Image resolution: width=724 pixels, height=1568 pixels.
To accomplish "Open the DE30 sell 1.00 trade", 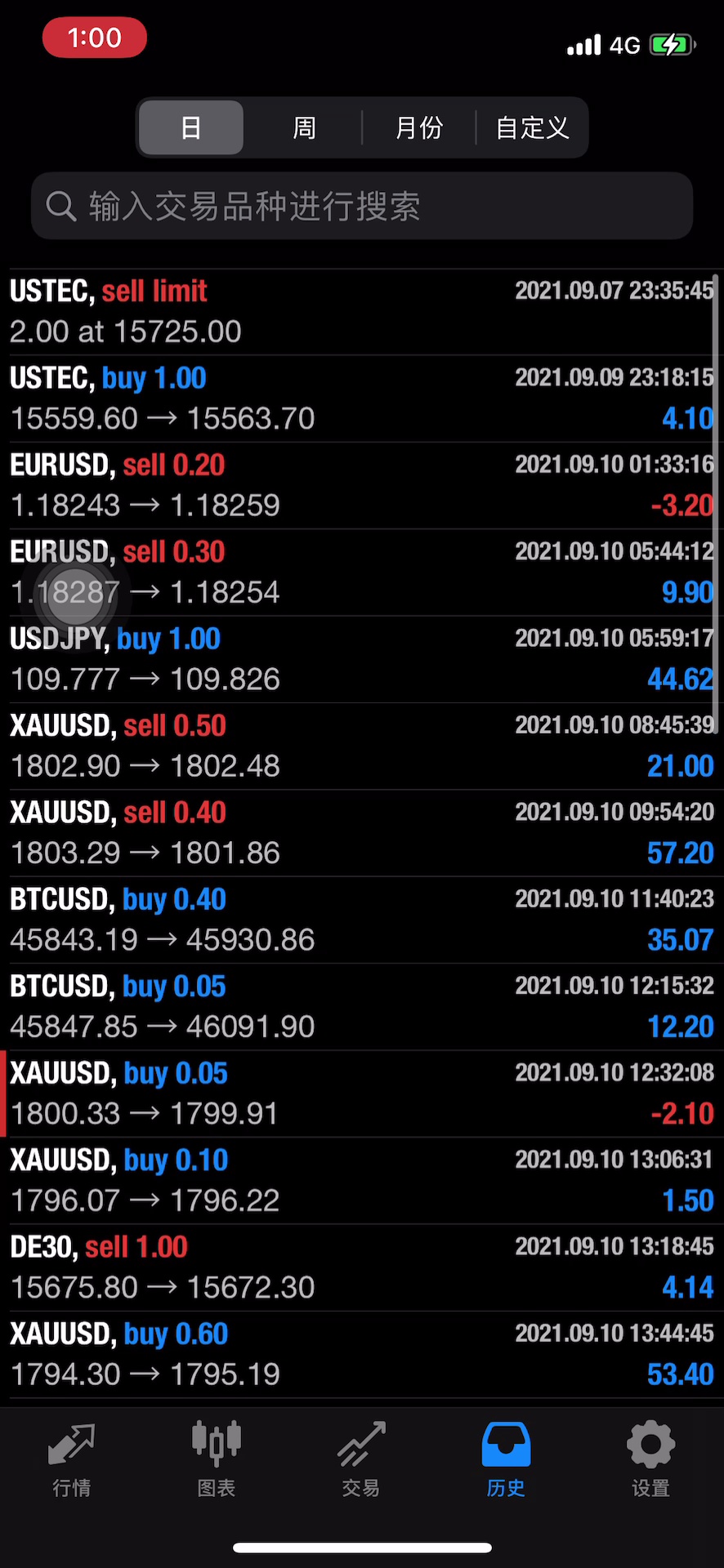I will (362, 1267).
